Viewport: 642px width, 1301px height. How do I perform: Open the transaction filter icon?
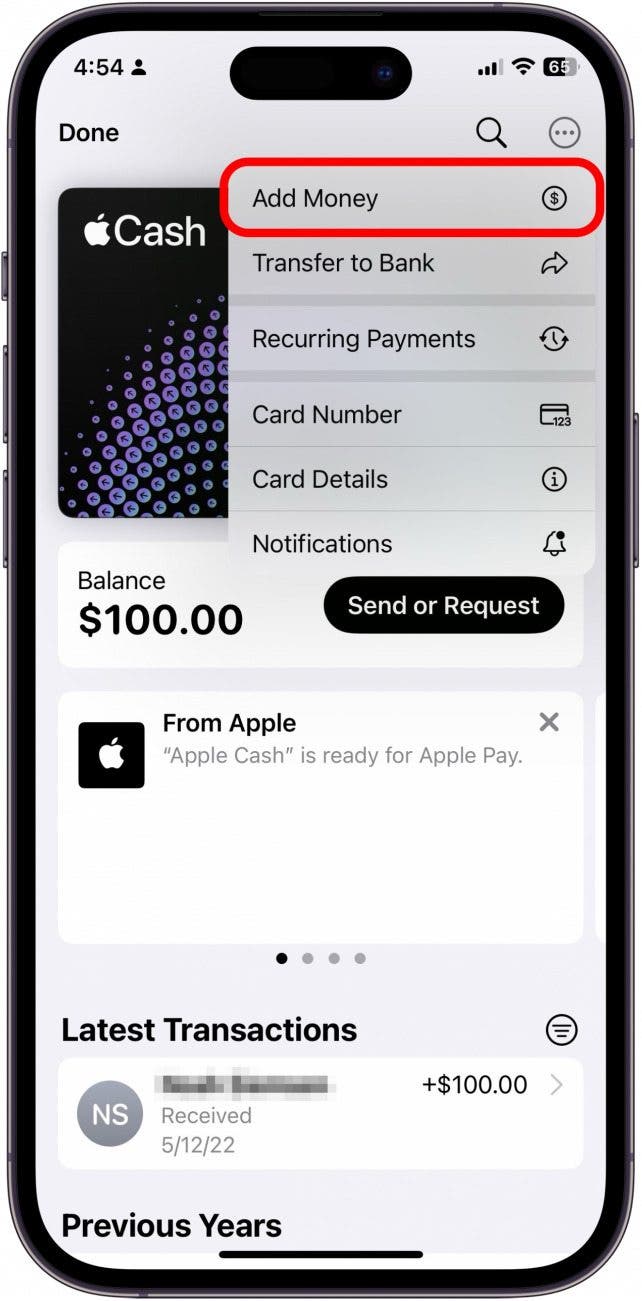[x=562, y=1029]
